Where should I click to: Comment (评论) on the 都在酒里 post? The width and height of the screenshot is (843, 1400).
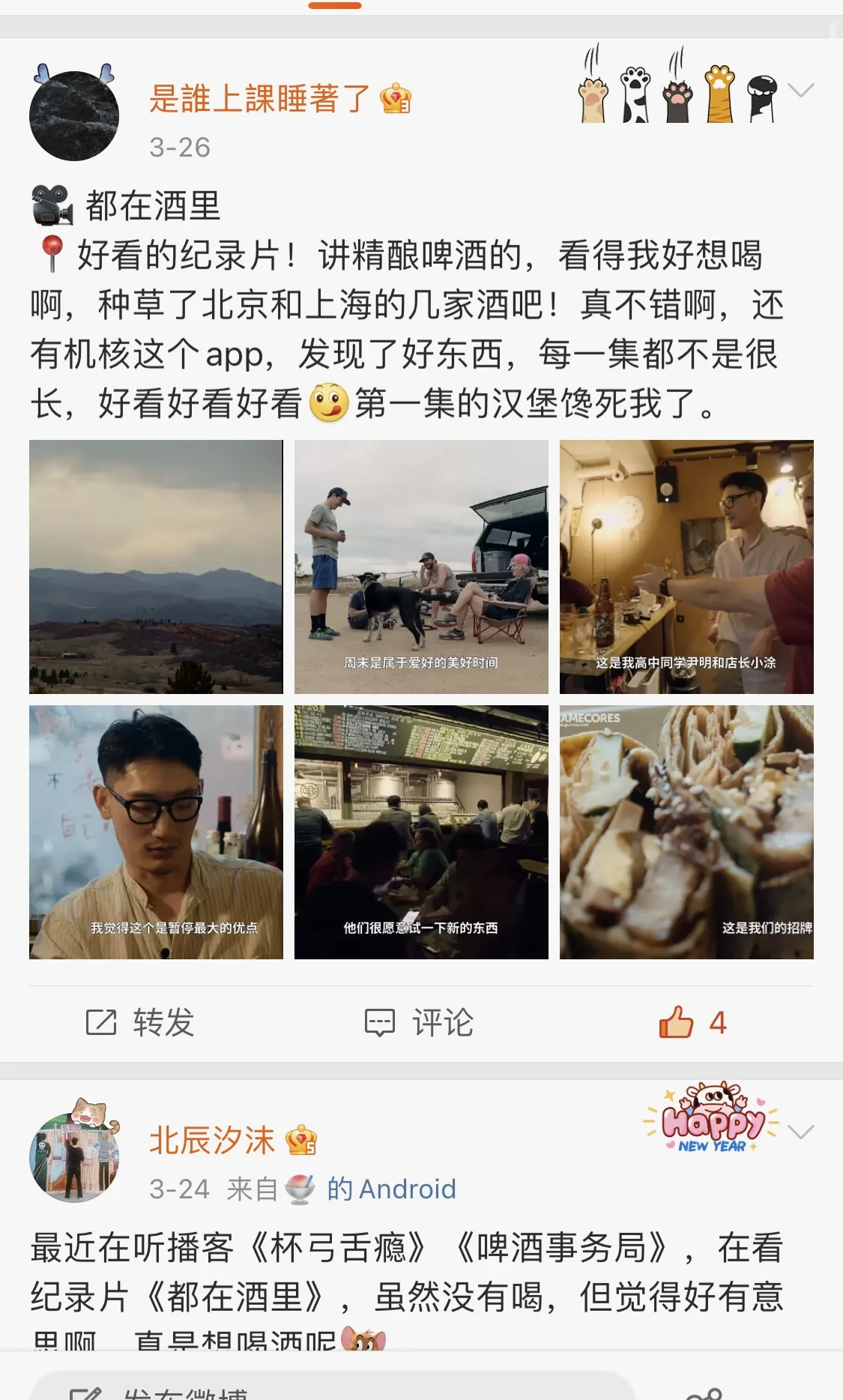[420, 1023]
